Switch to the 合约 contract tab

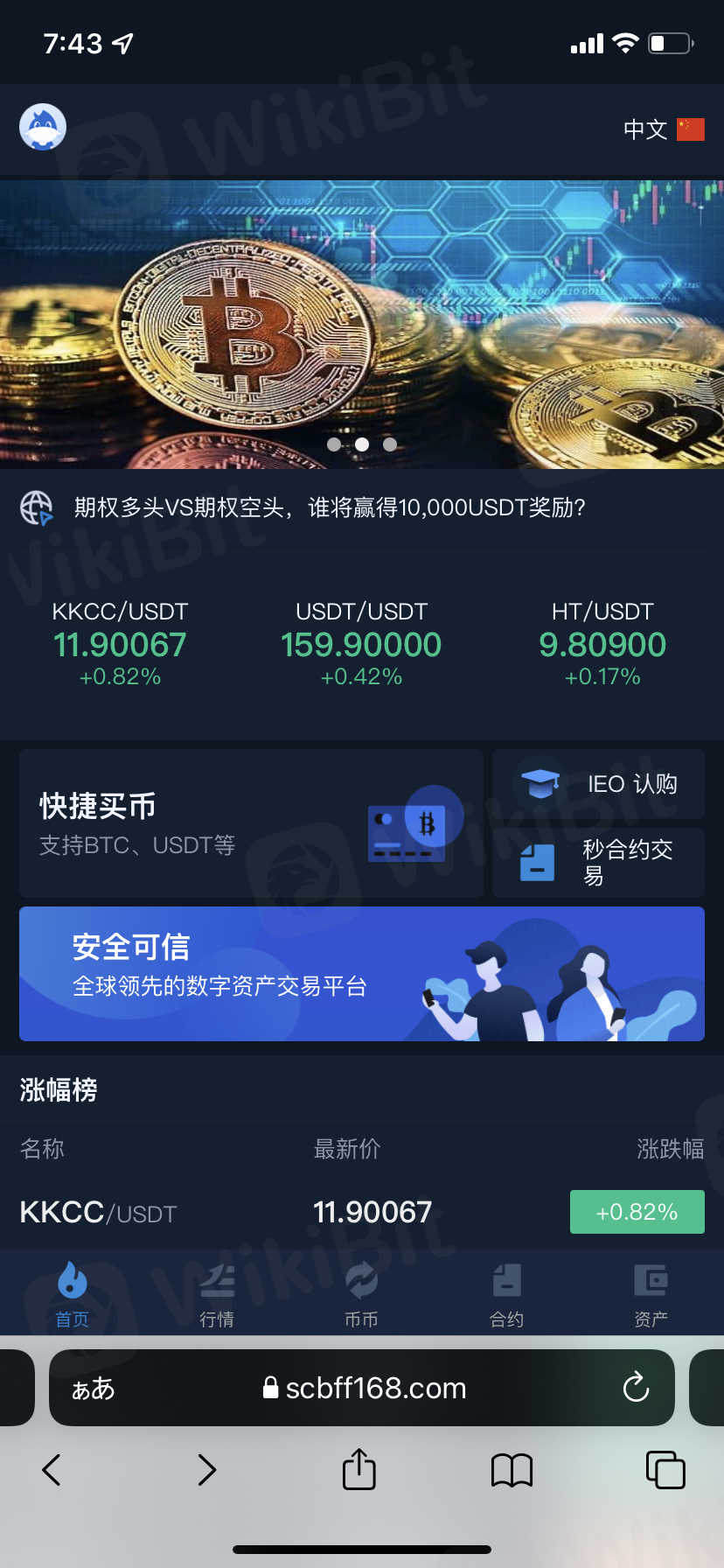pos(506,1295)
